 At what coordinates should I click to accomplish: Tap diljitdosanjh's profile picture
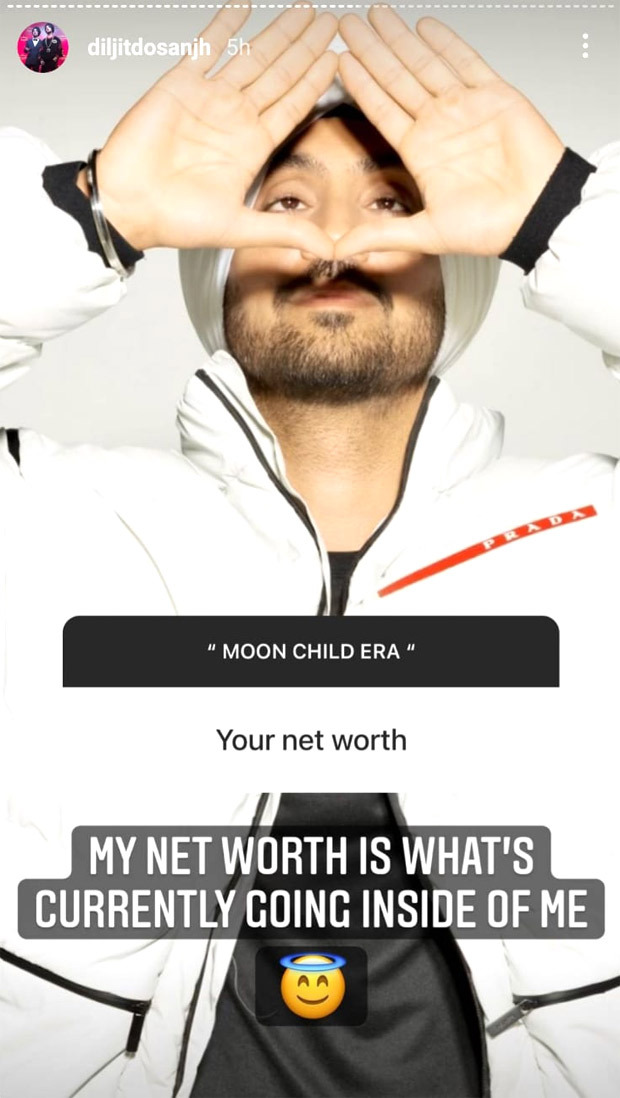click(x=43, y=47)
